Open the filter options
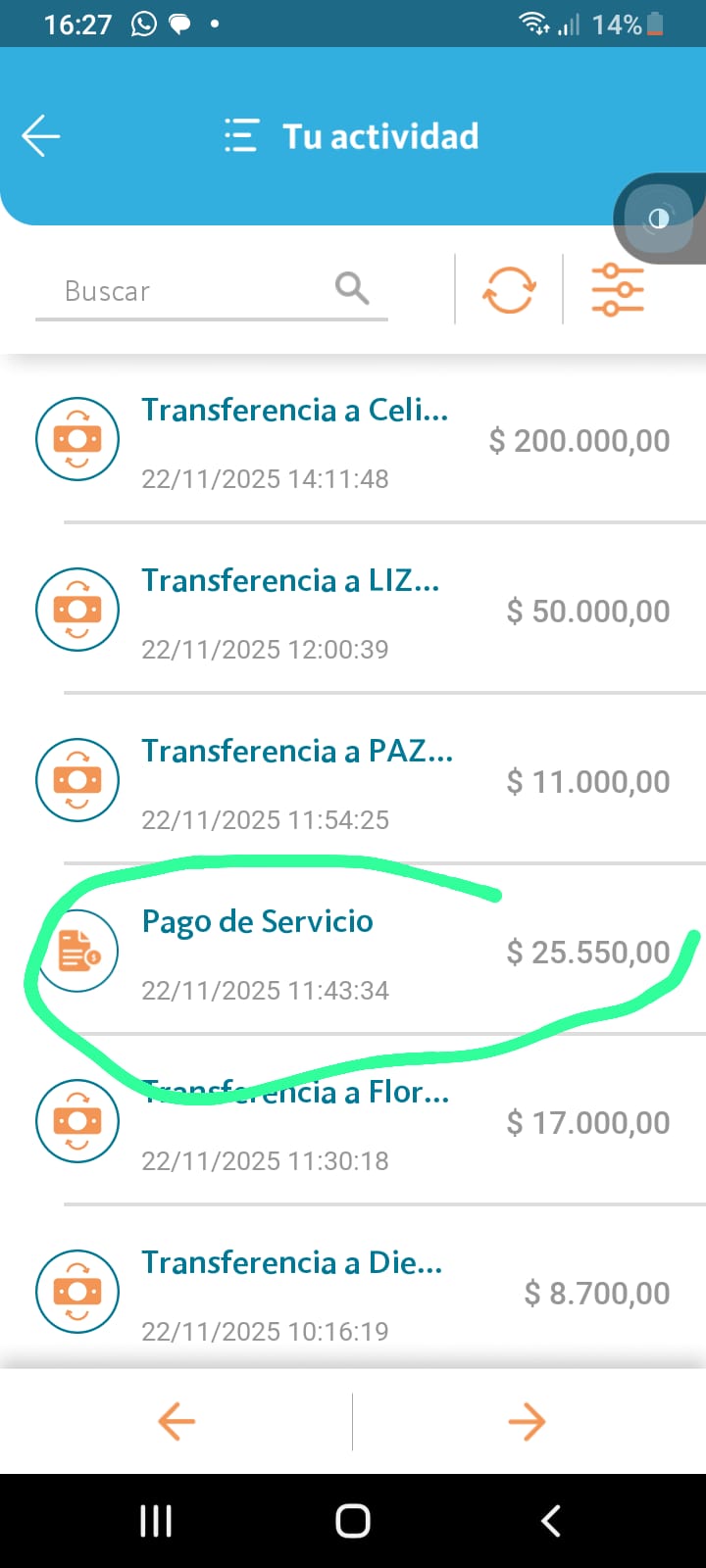This screenshot has width=706, height=1568. [x=618, y=290]
